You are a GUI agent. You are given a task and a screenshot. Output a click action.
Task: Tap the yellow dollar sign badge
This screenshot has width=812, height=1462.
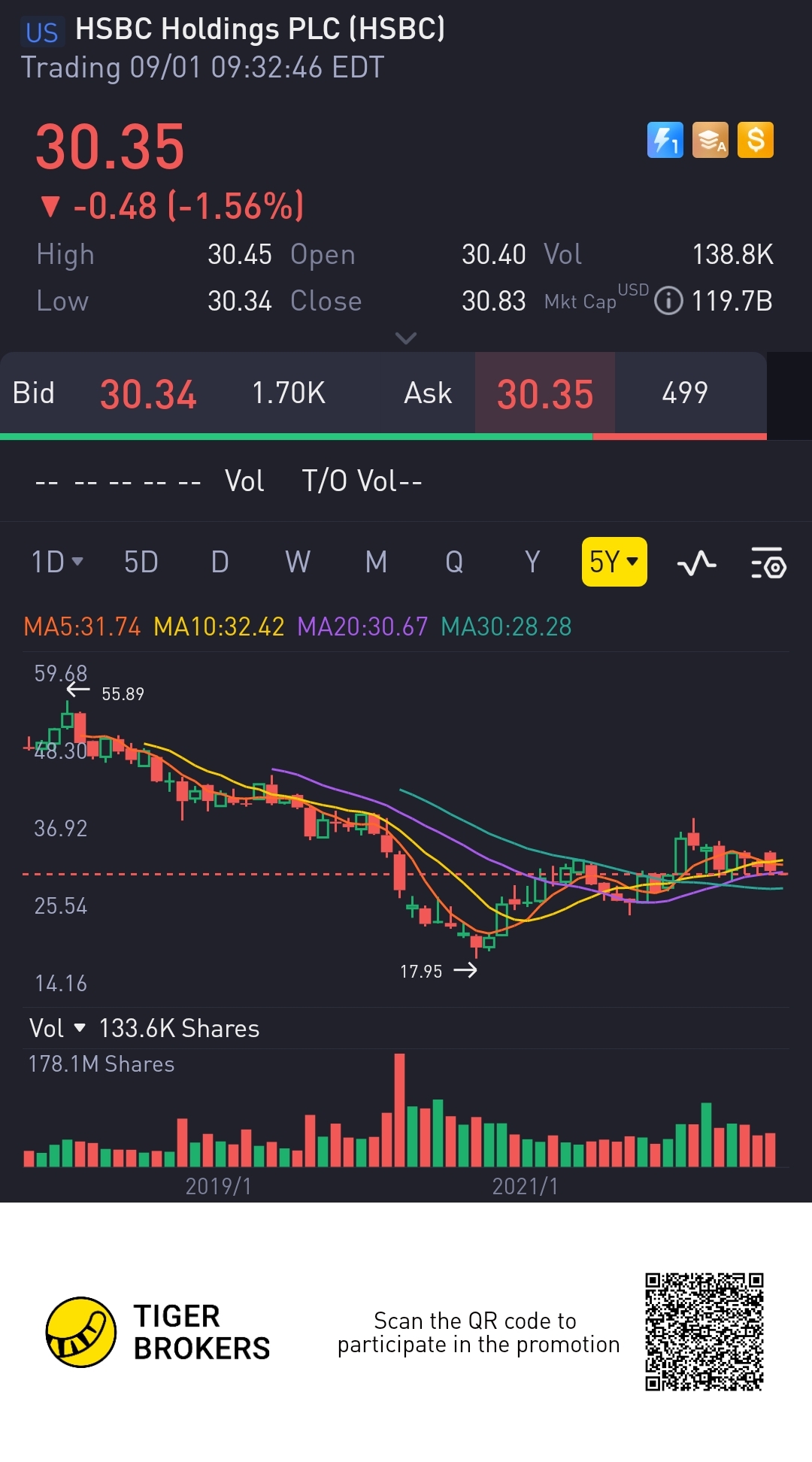pyautogui.click(x=756, y=140)
